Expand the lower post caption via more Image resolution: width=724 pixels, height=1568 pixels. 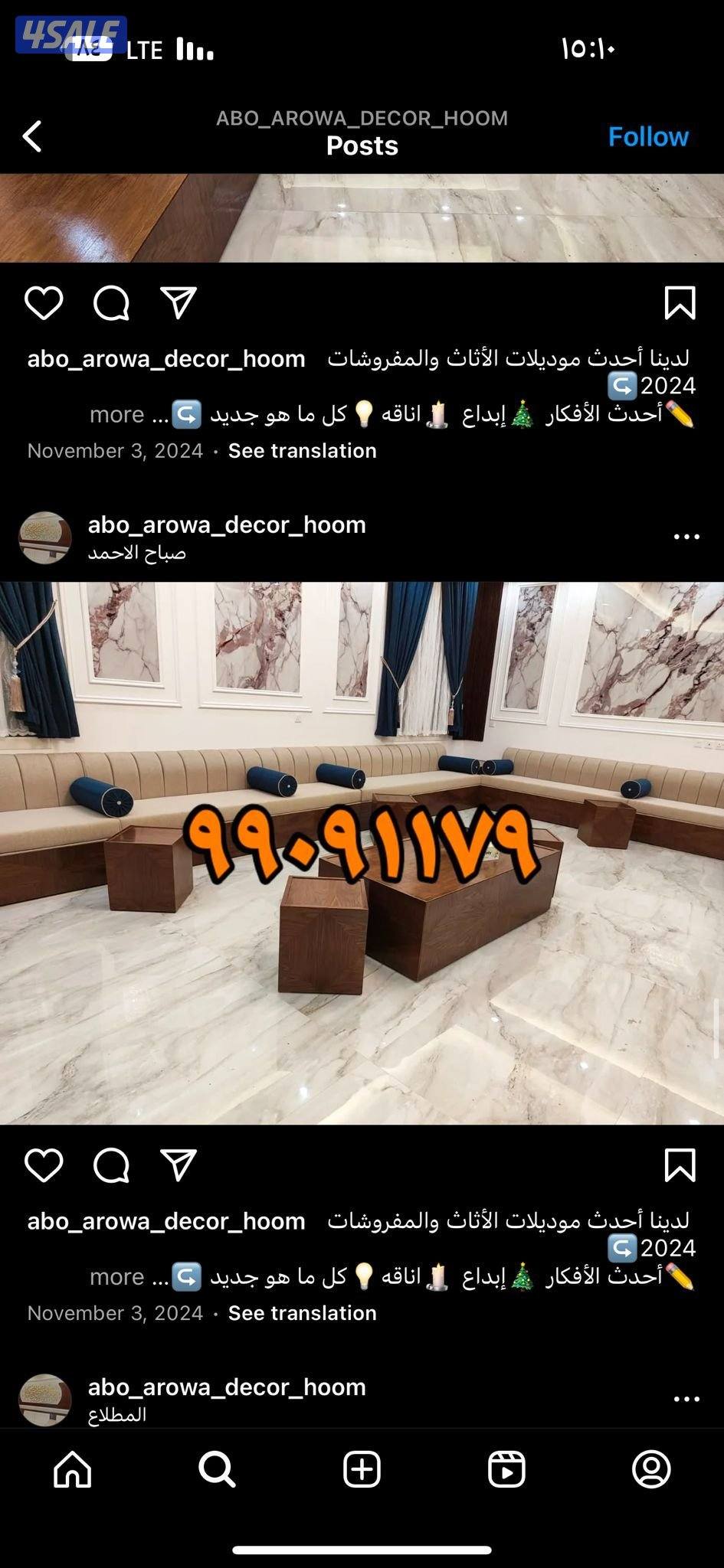click(116, 1276)
